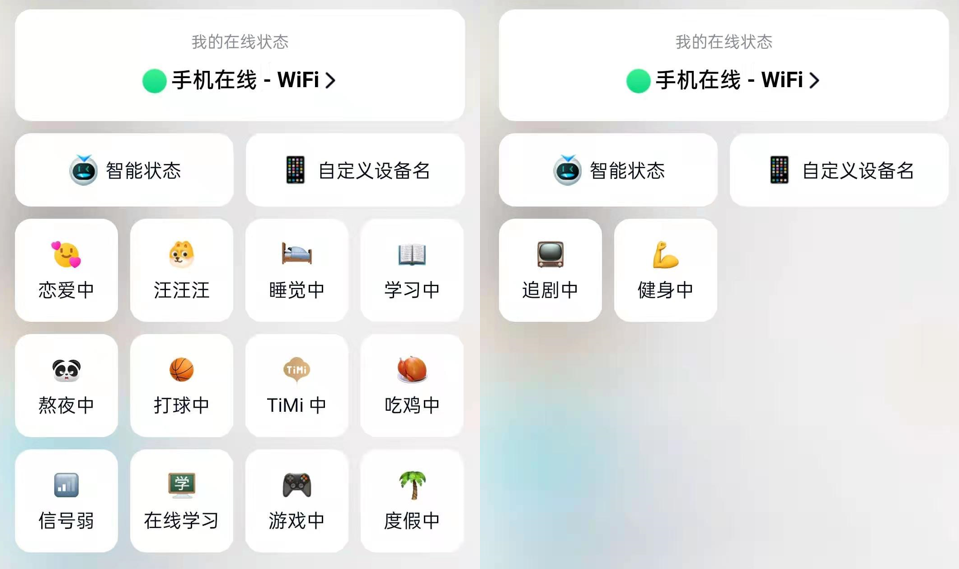The height and width of the screenshot is (569, 959).
Task: Pick the 学习中 status
Action: (412, 271)
